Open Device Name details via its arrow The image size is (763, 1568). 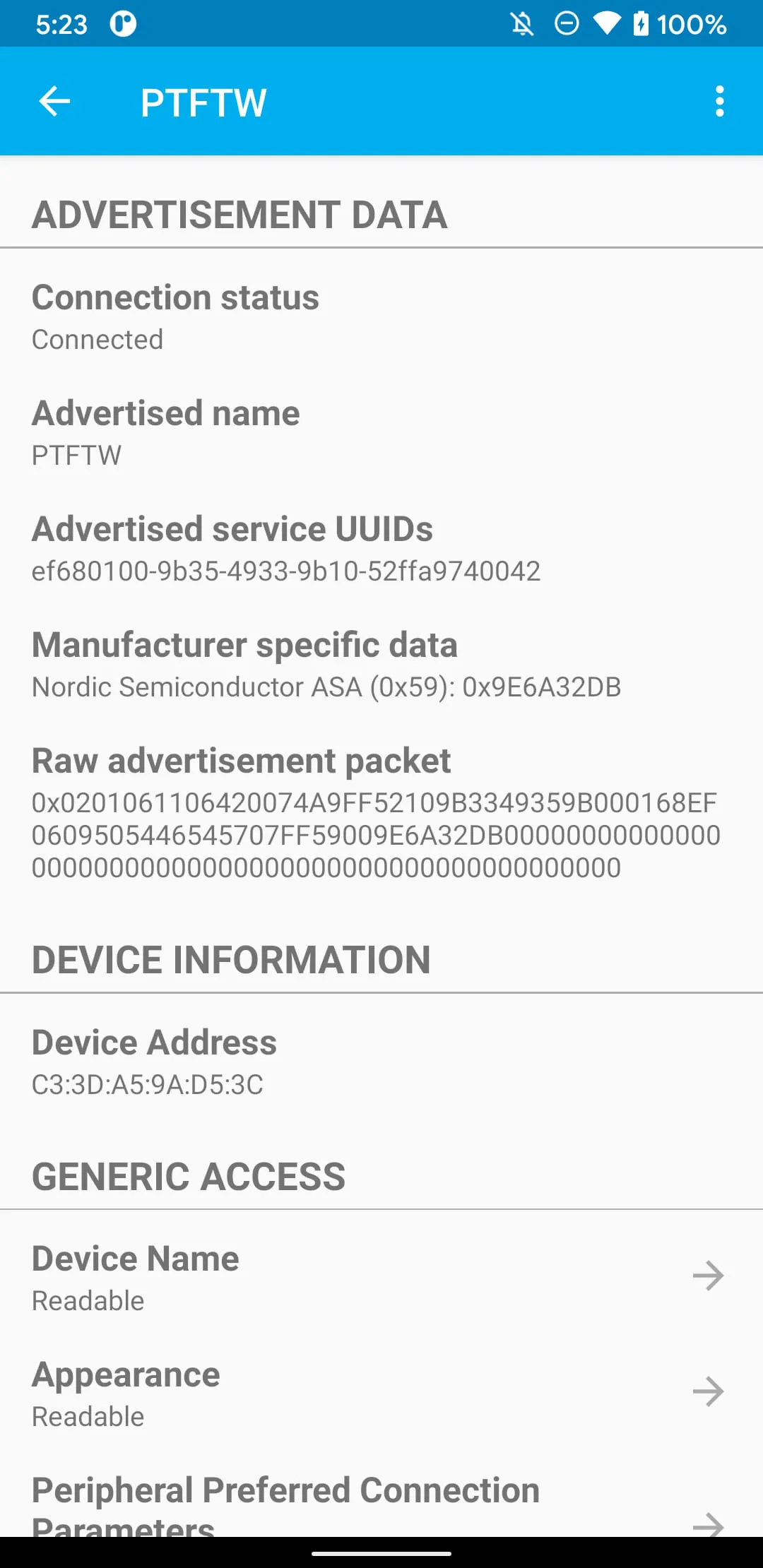tap(709, 1275)
